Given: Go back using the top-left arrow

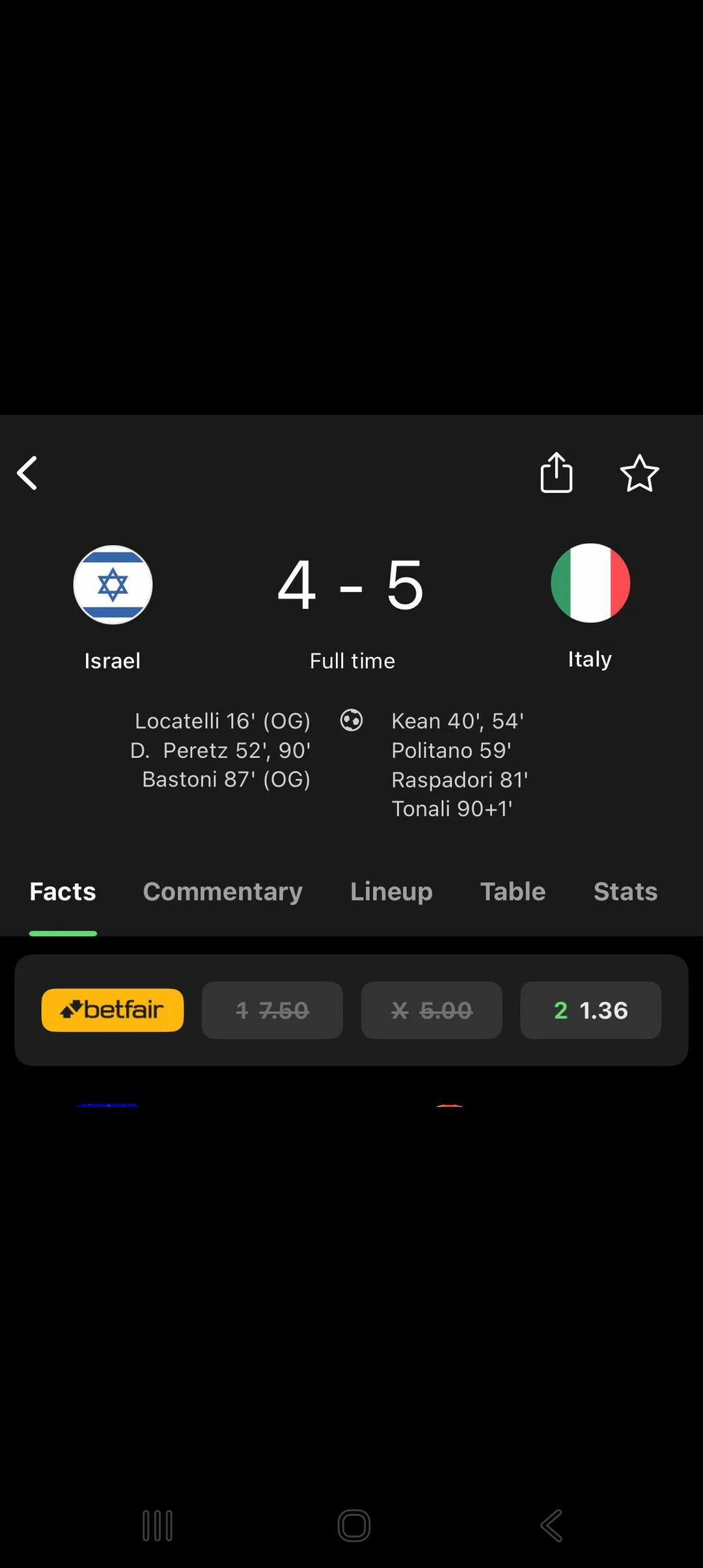Looking at the screenshot, I should (27, 473).
